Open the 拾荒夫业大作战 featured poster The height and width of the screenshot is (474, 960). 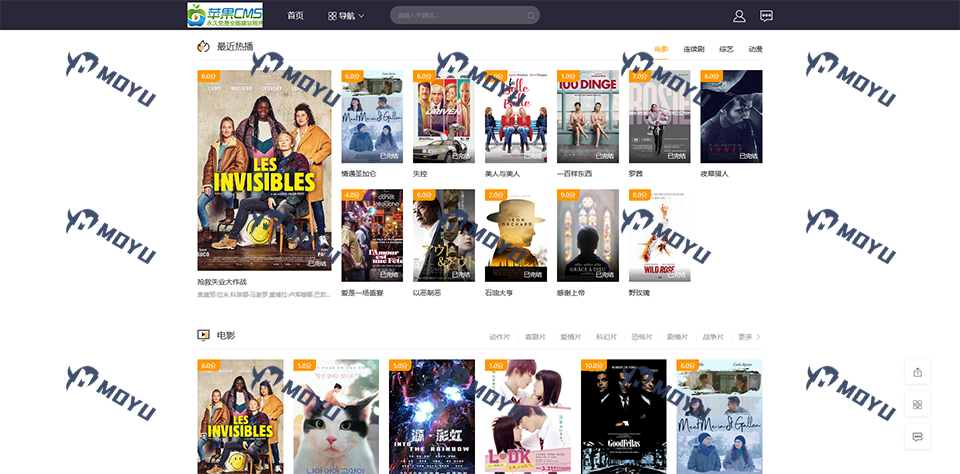264,170
